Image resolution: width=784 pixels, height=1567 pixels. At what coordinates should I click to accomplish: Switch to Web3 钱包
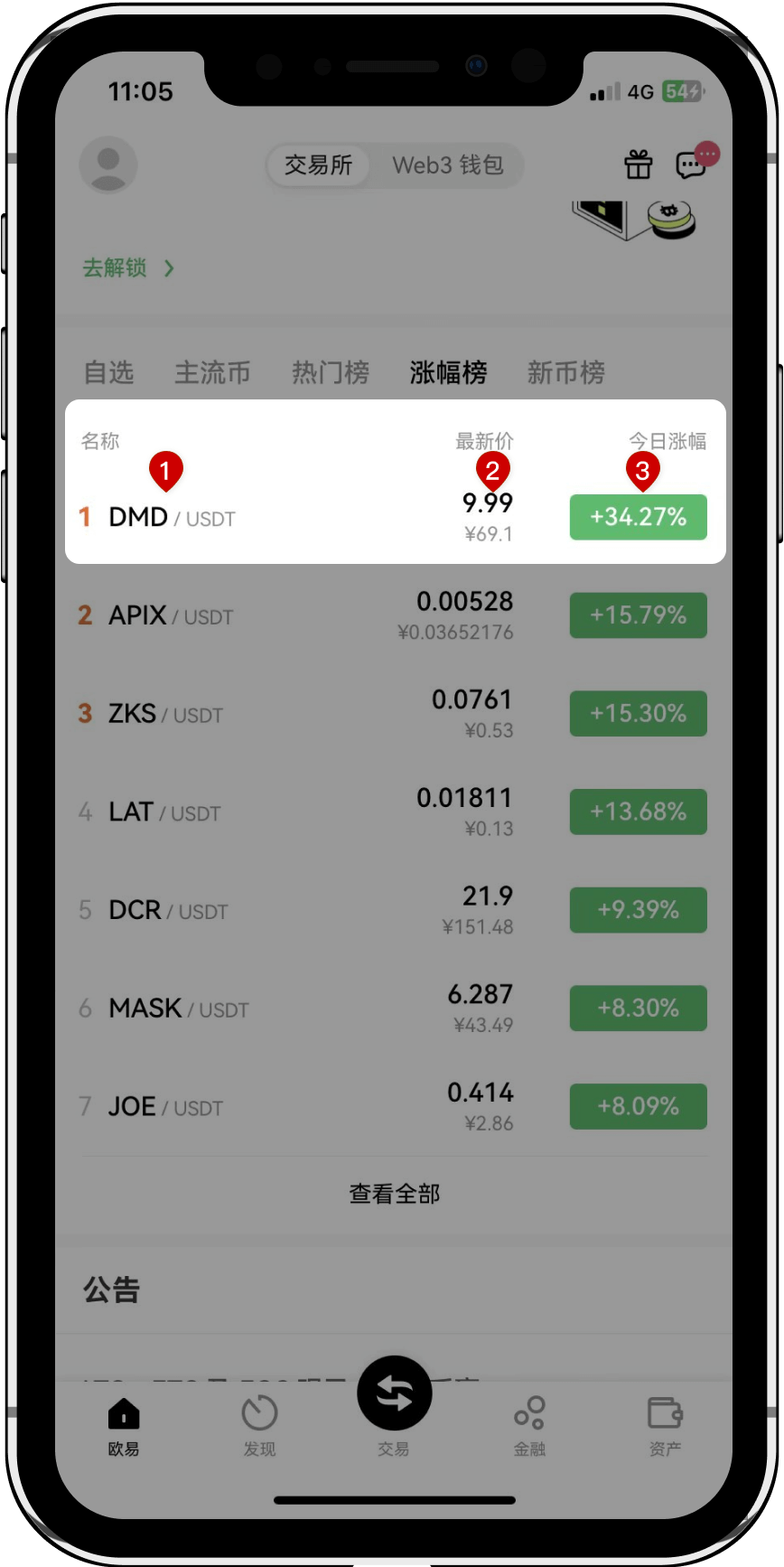pyautogui.click(x=447, y=165)
